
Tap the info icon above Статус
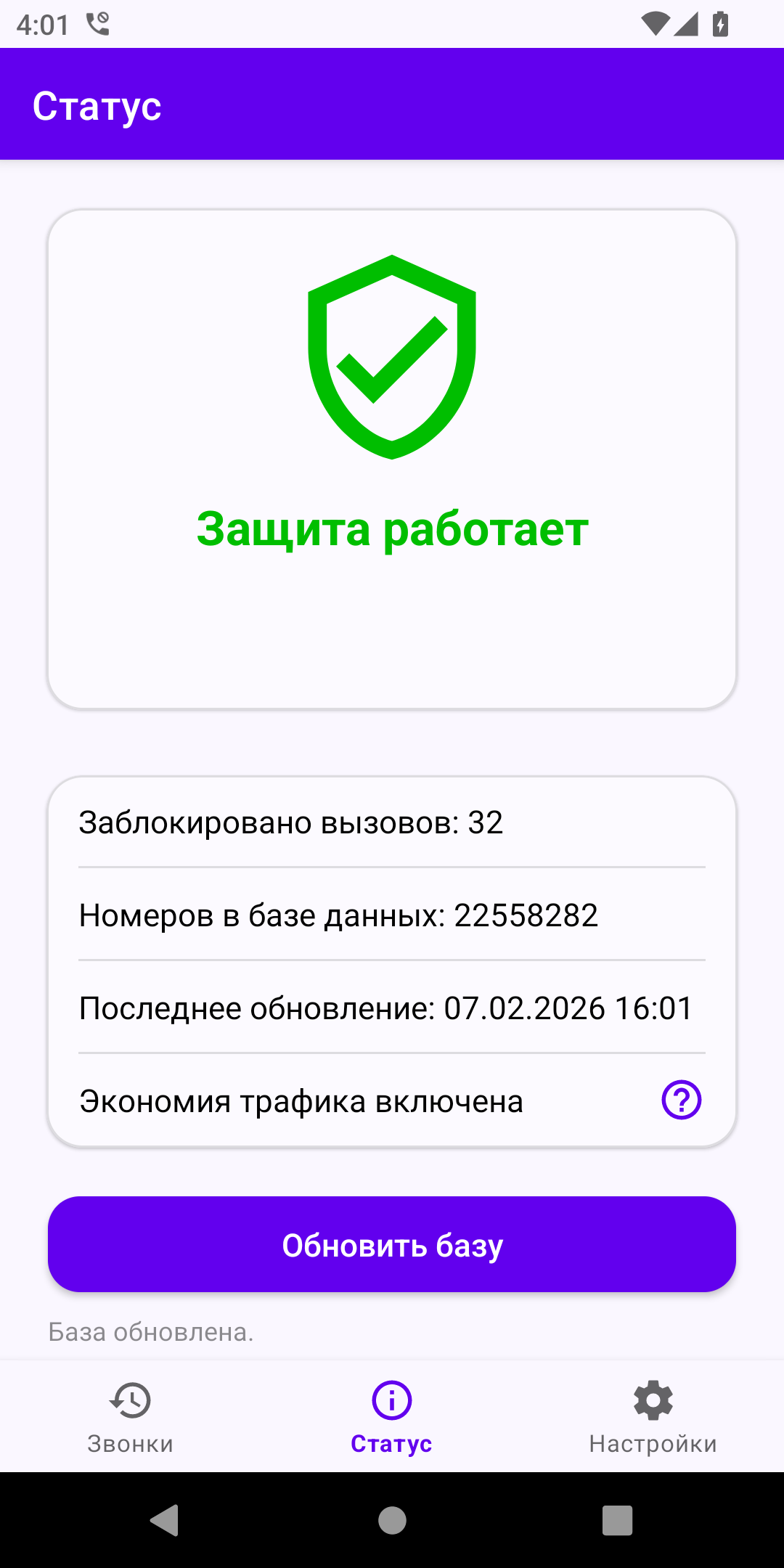(391, 1400)
